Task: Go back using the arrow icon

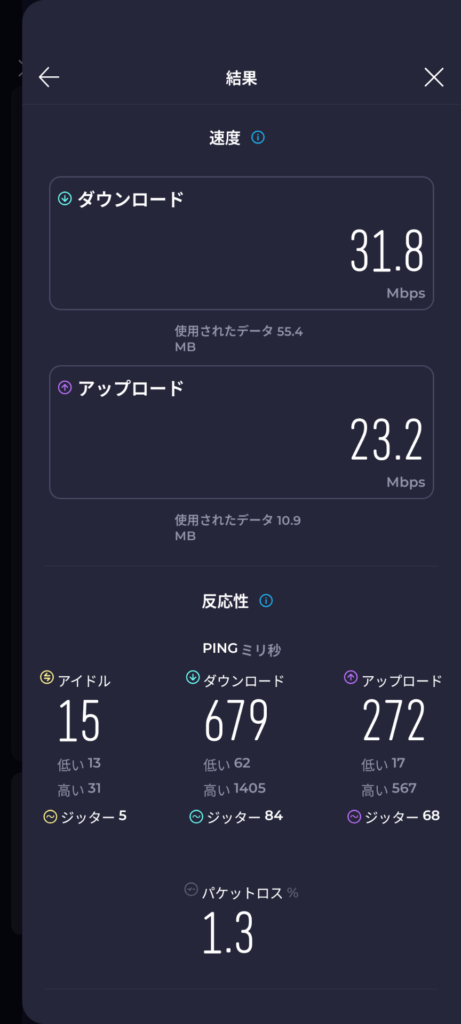Action: pyautogui.click(x=49, y=78)
